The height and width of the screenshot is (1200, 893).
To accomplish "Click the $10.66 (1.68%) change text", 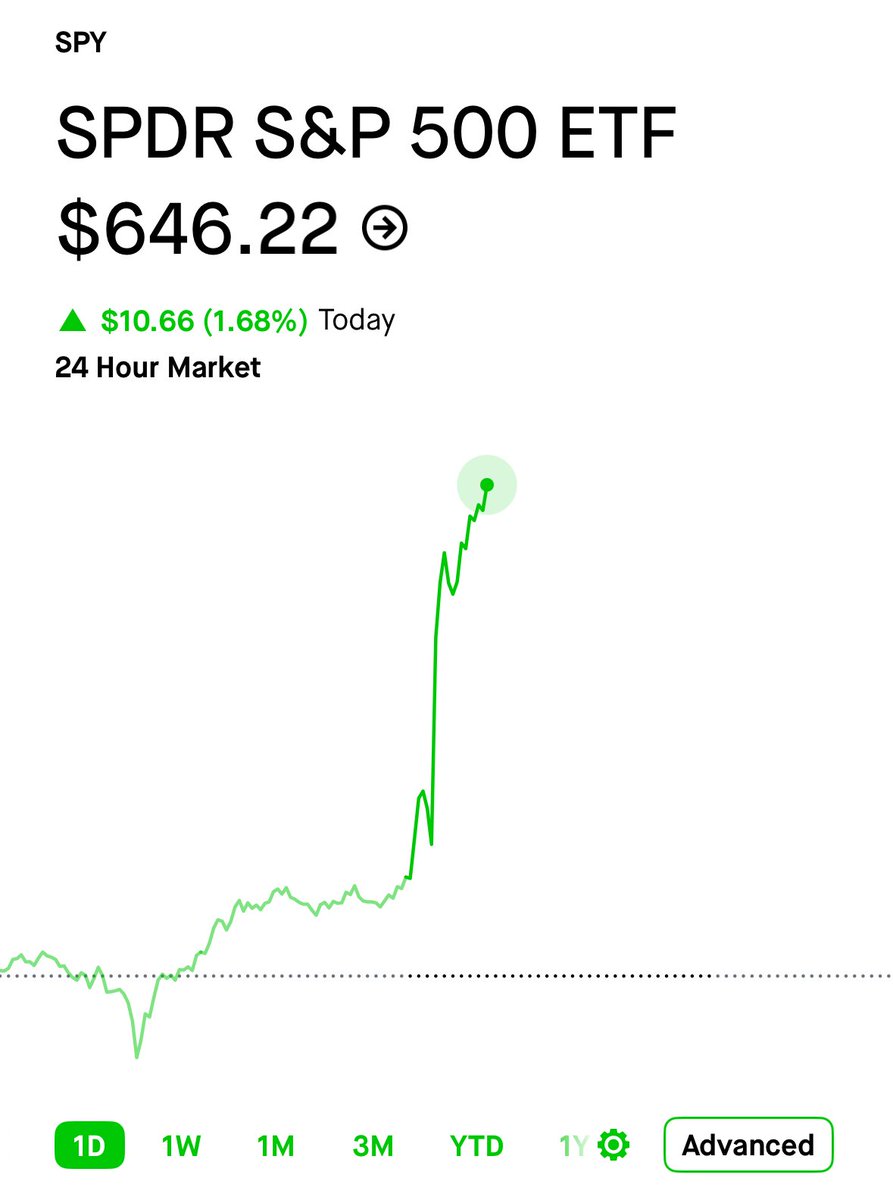I will 203,320.
